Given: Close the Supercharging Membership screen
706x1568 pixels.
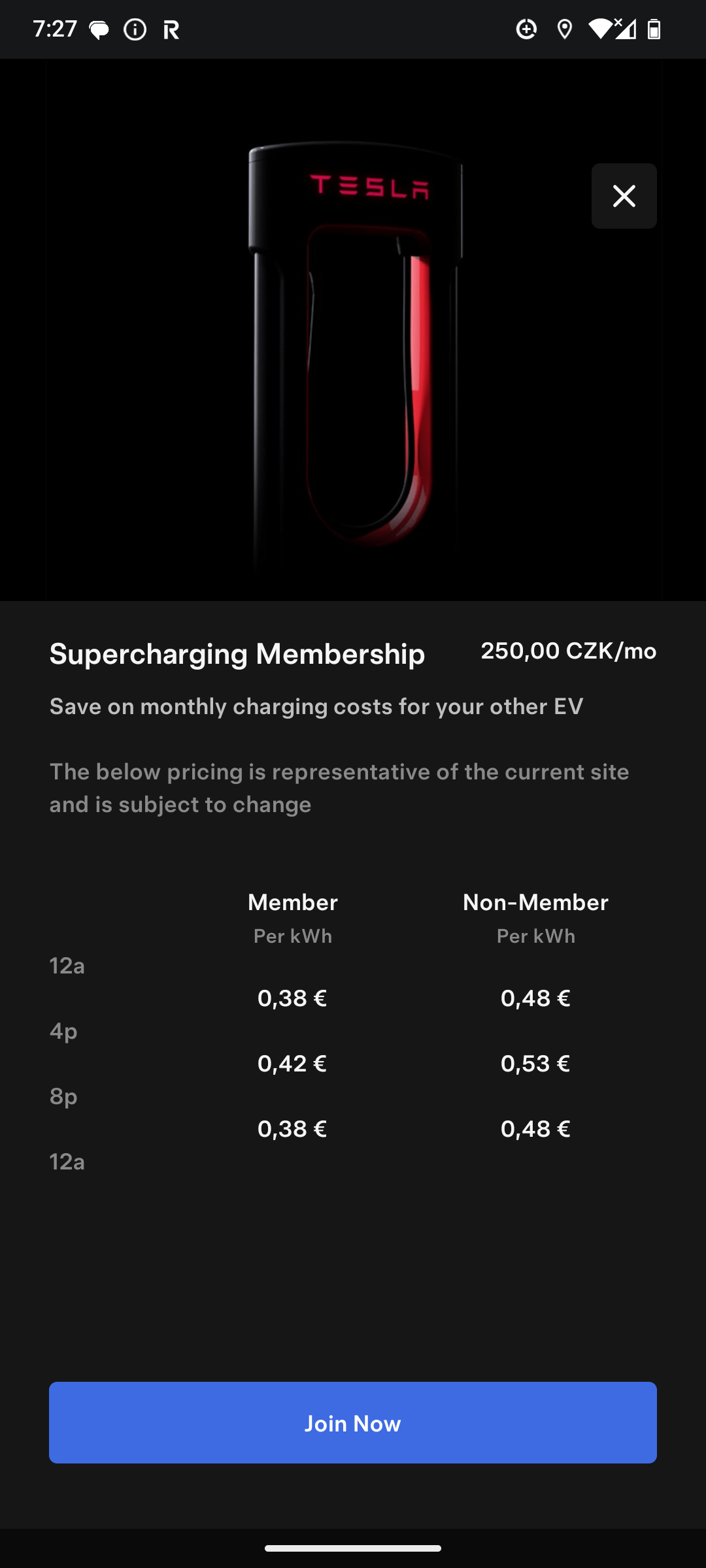Looking at the screenshot, I should coord(624,196).
